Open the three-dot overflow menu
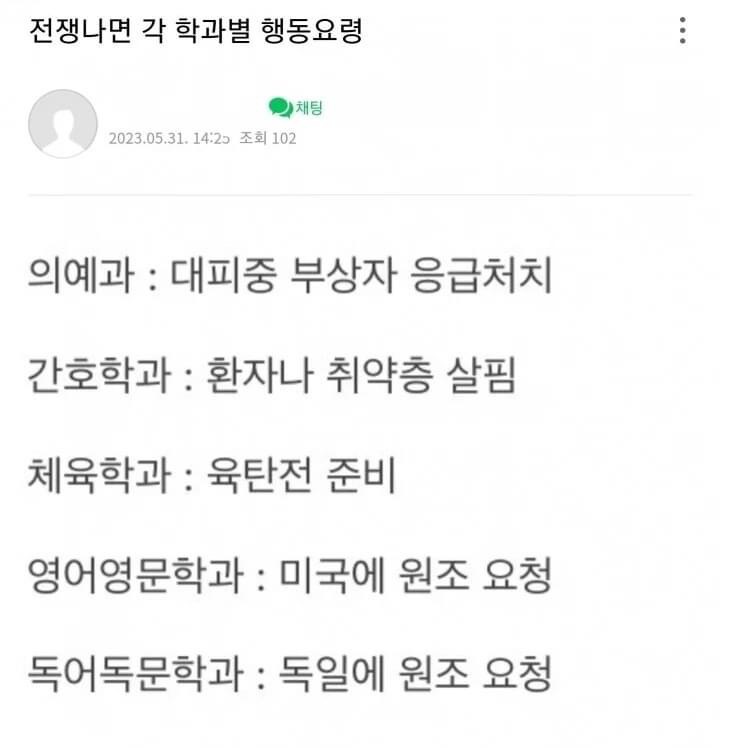Screen dimensions: 732x748 [682, 30]
